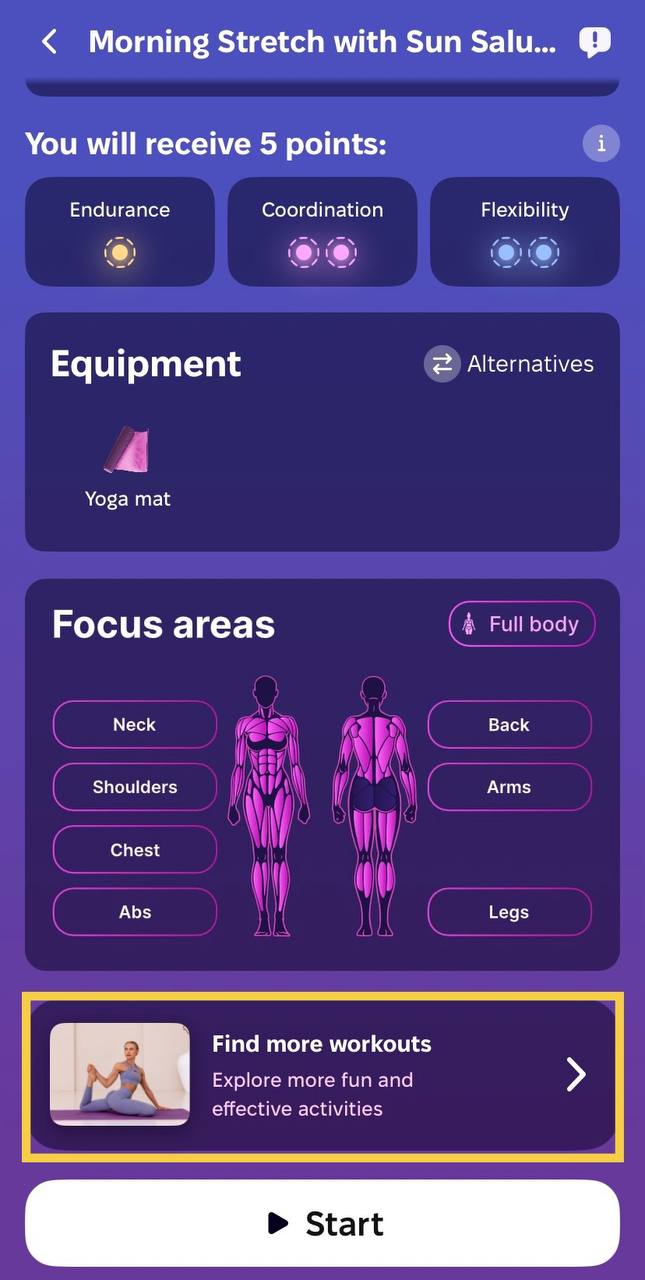Select the Back focus area

[x=509, y=725]
